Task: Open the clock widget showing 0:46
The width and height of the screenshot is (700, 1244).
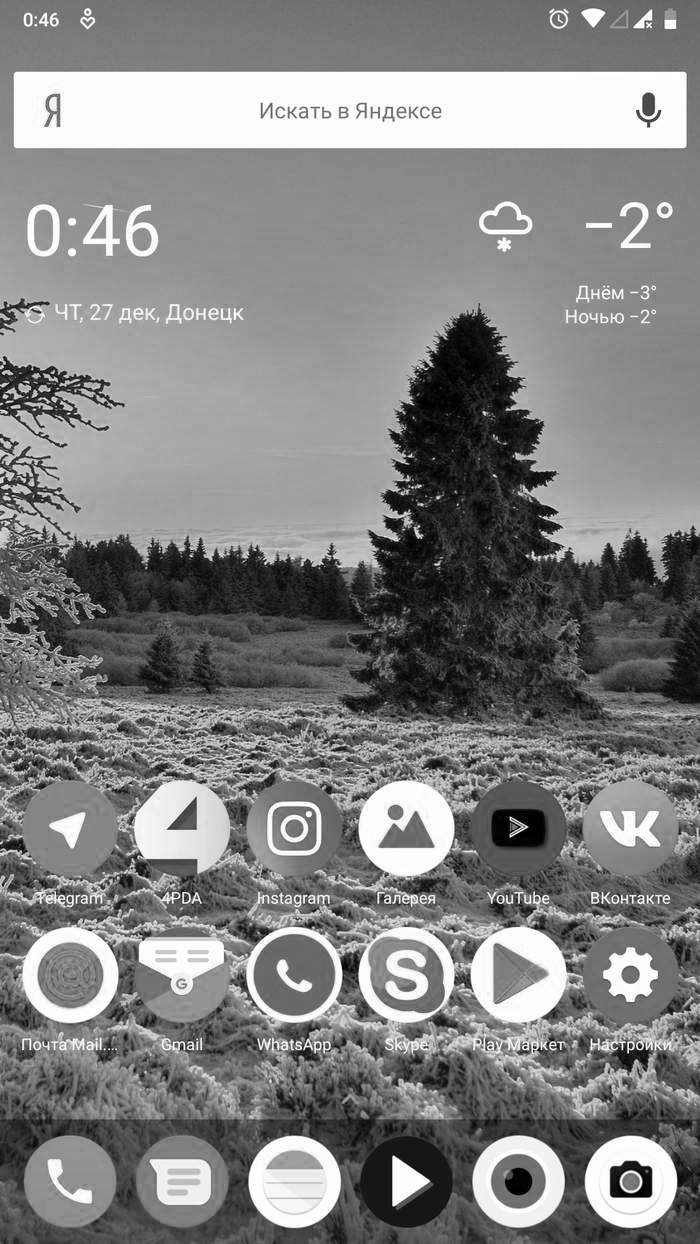Action: (x=92, y=232)
